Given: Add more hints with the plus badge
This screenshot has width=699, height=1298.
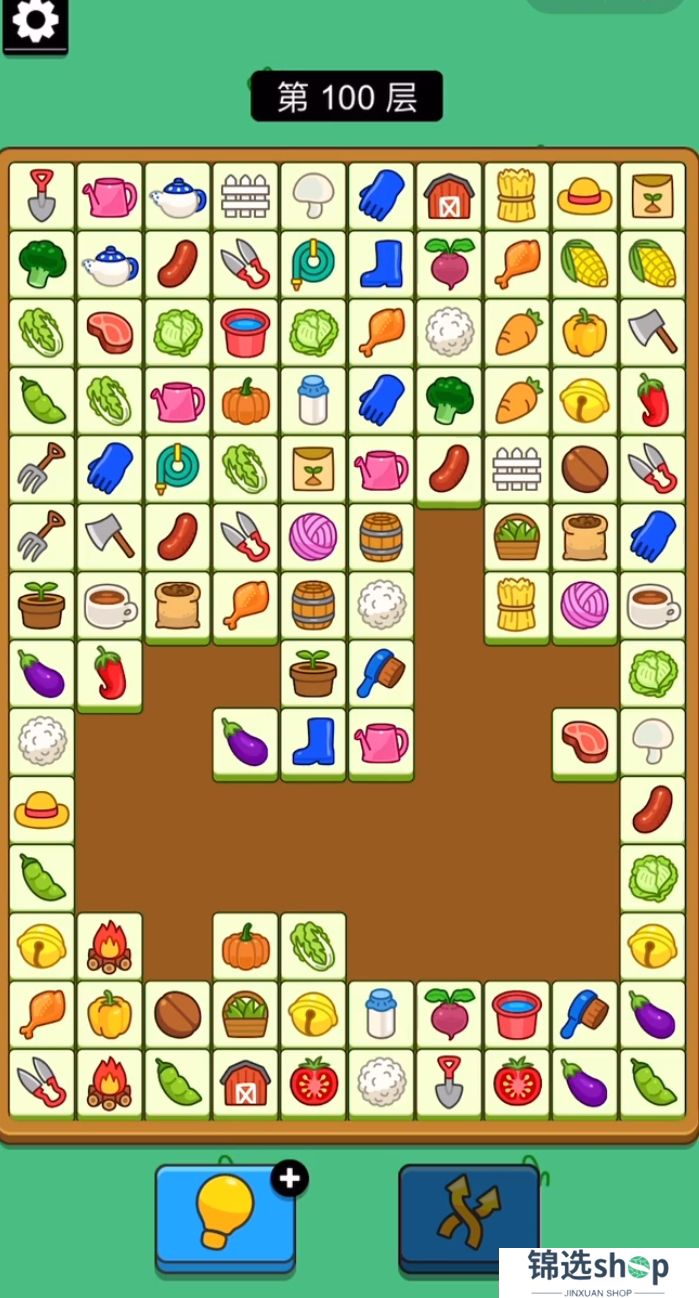Looking at the screenshot, I should [289, 1180].
